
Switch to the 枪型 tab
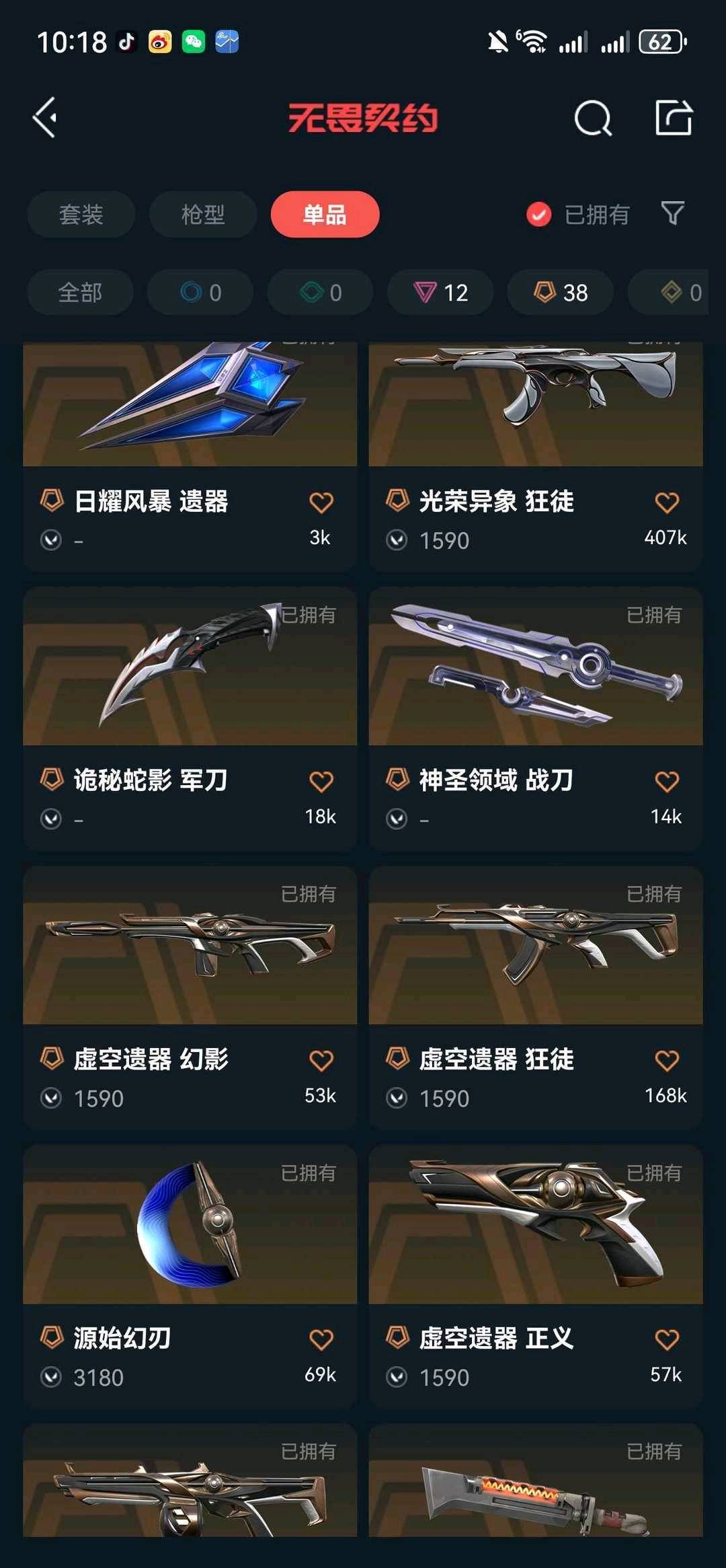[x=202, y=215]
